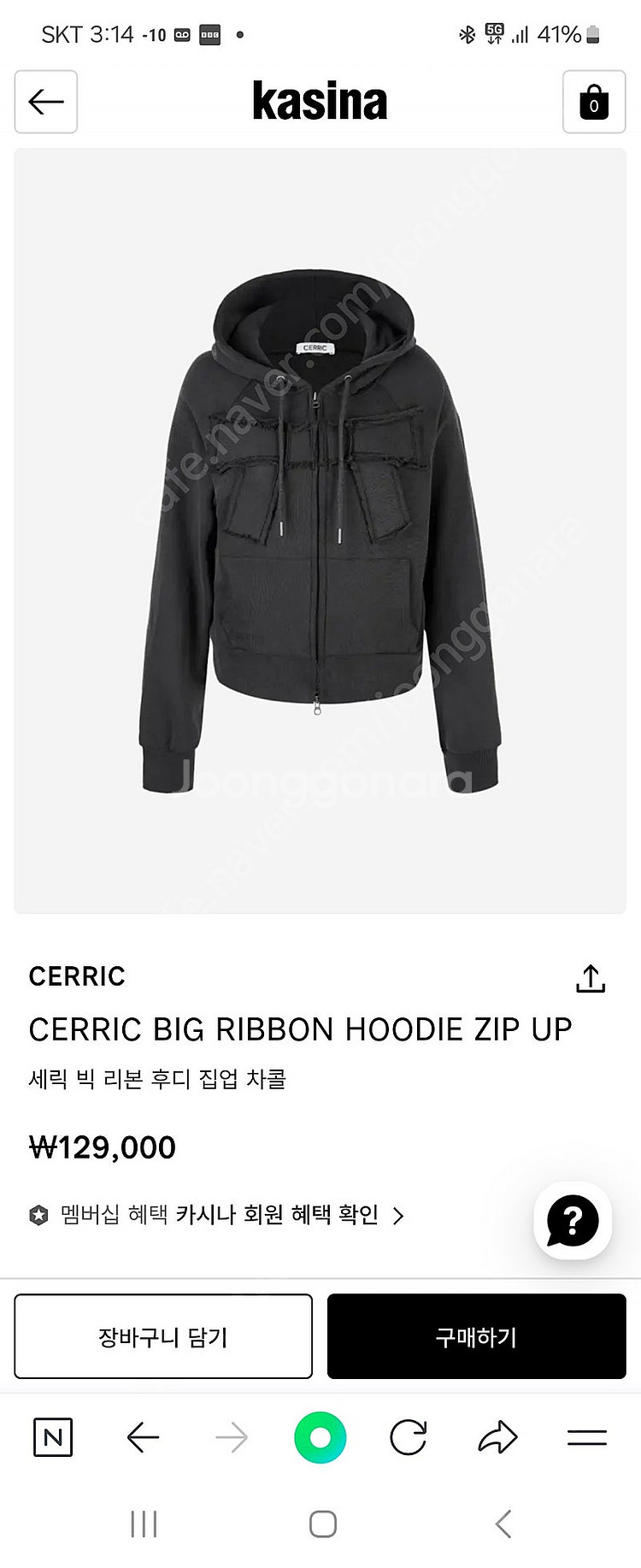Viewport: 641px width, 1568px height.
Task: Open the shopping bag cart
Action: pyautogui.click(x=594, y=102)
